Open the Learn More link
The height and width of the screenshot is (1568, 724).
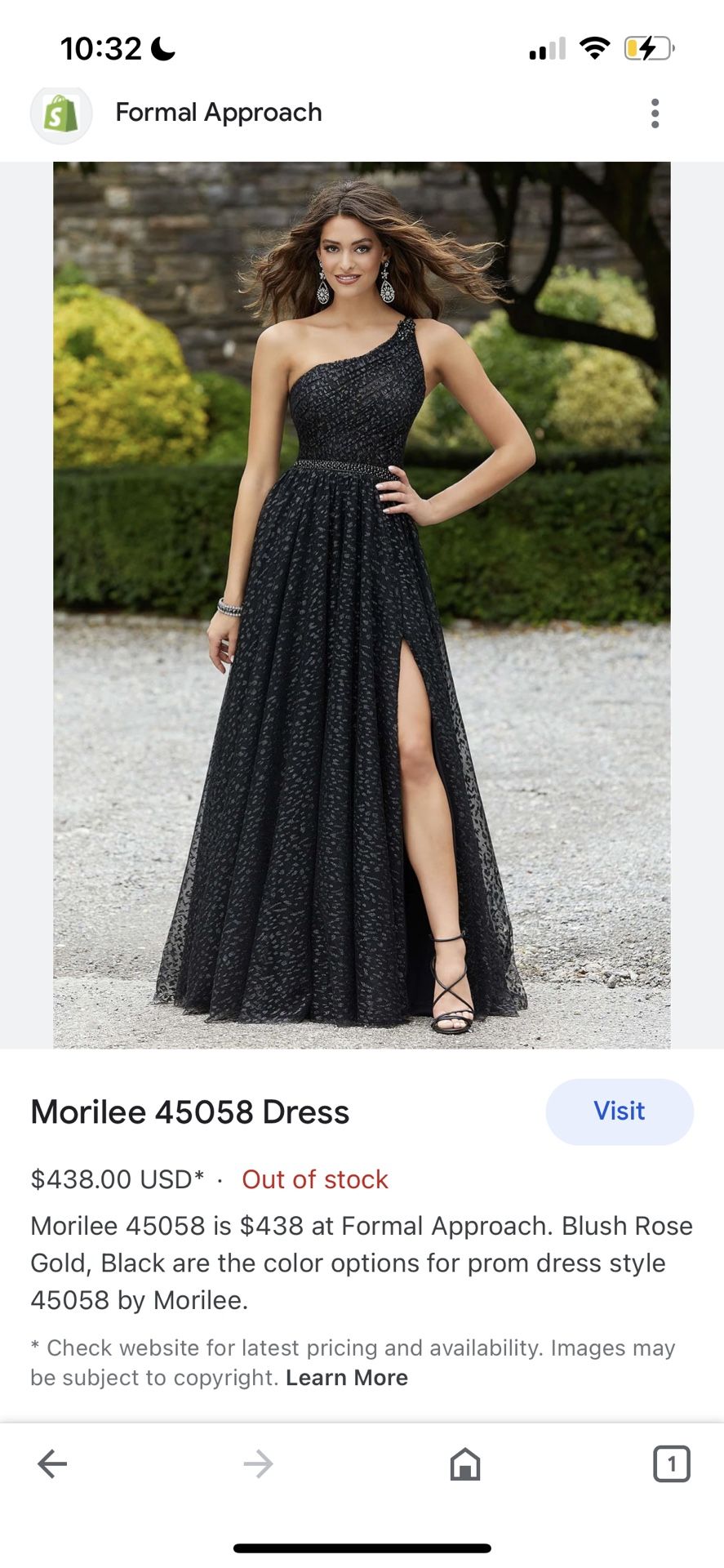click(347, 1378)
